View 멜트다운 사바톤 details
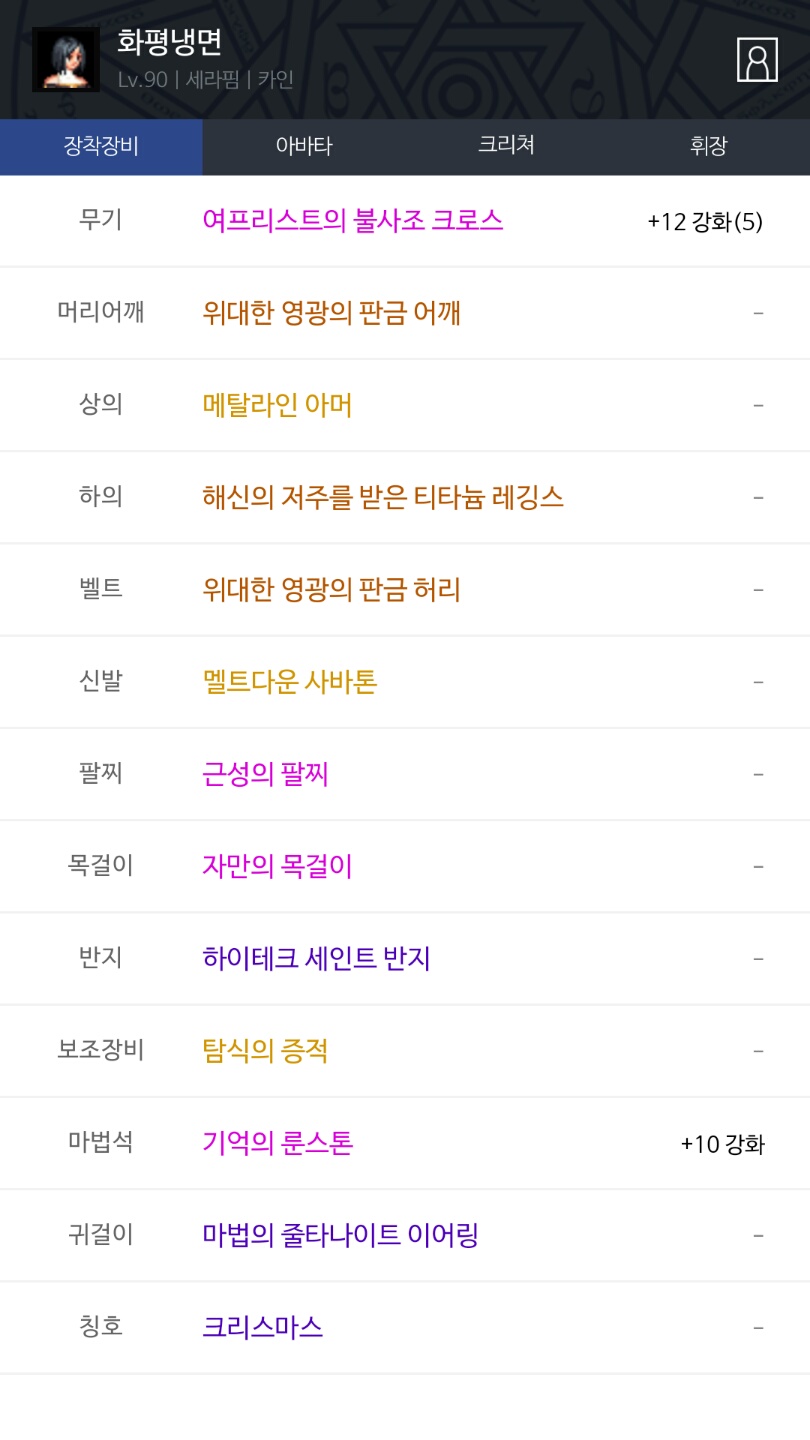The height and width of the screenshot is (1440, 810). click(289, 682)
